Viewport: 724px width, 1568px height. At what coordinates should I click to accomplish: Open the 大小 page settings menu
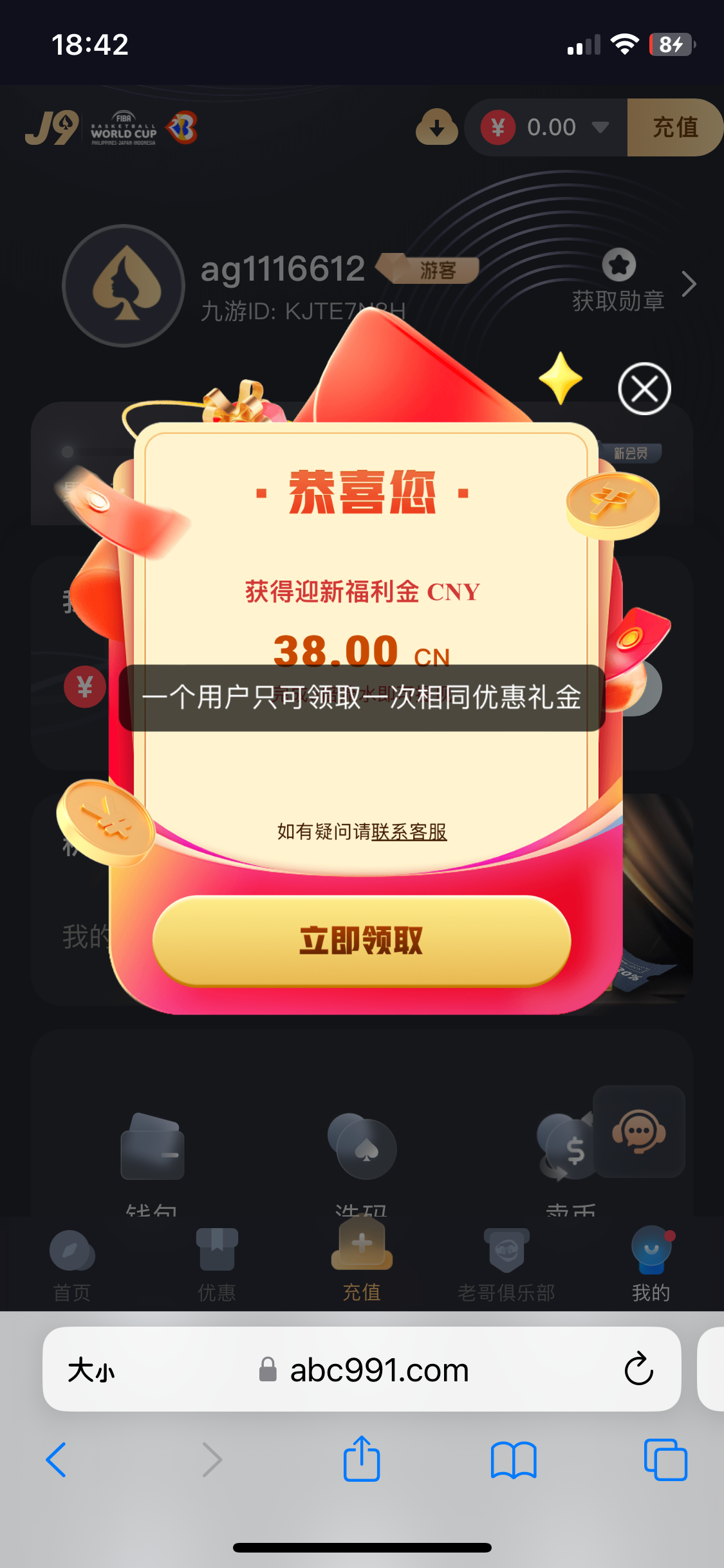(x=91, y=1370)
